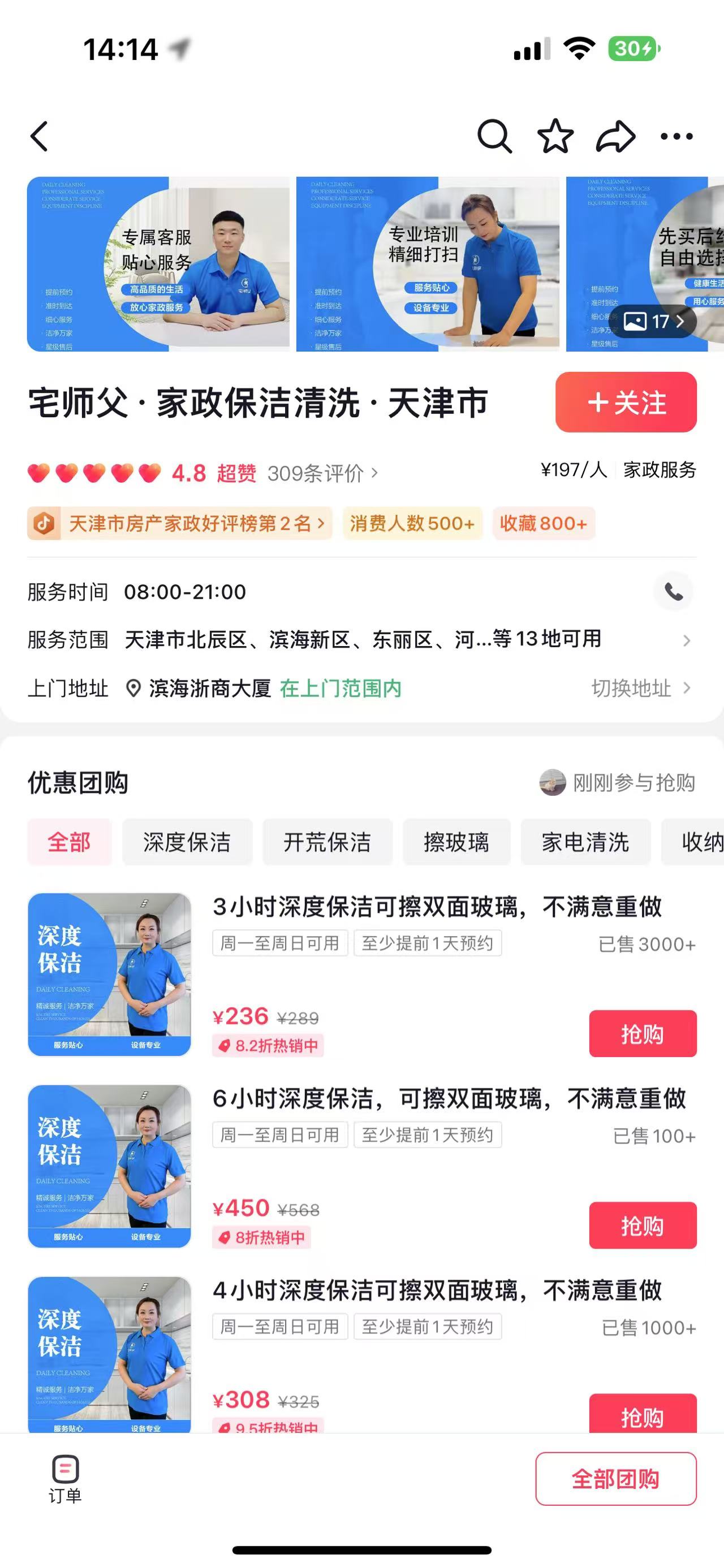
Task: Open 订单 orders at the bottom
Action: (x=65, y=1478)
